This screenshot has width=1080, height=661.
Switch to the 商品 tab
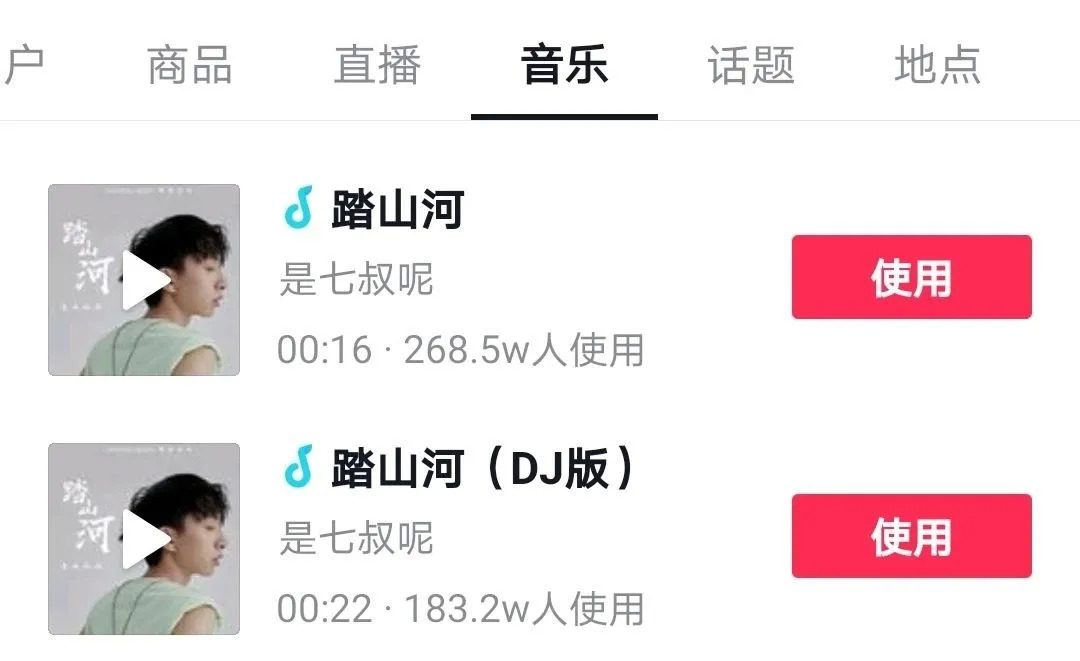coord(189,65)
